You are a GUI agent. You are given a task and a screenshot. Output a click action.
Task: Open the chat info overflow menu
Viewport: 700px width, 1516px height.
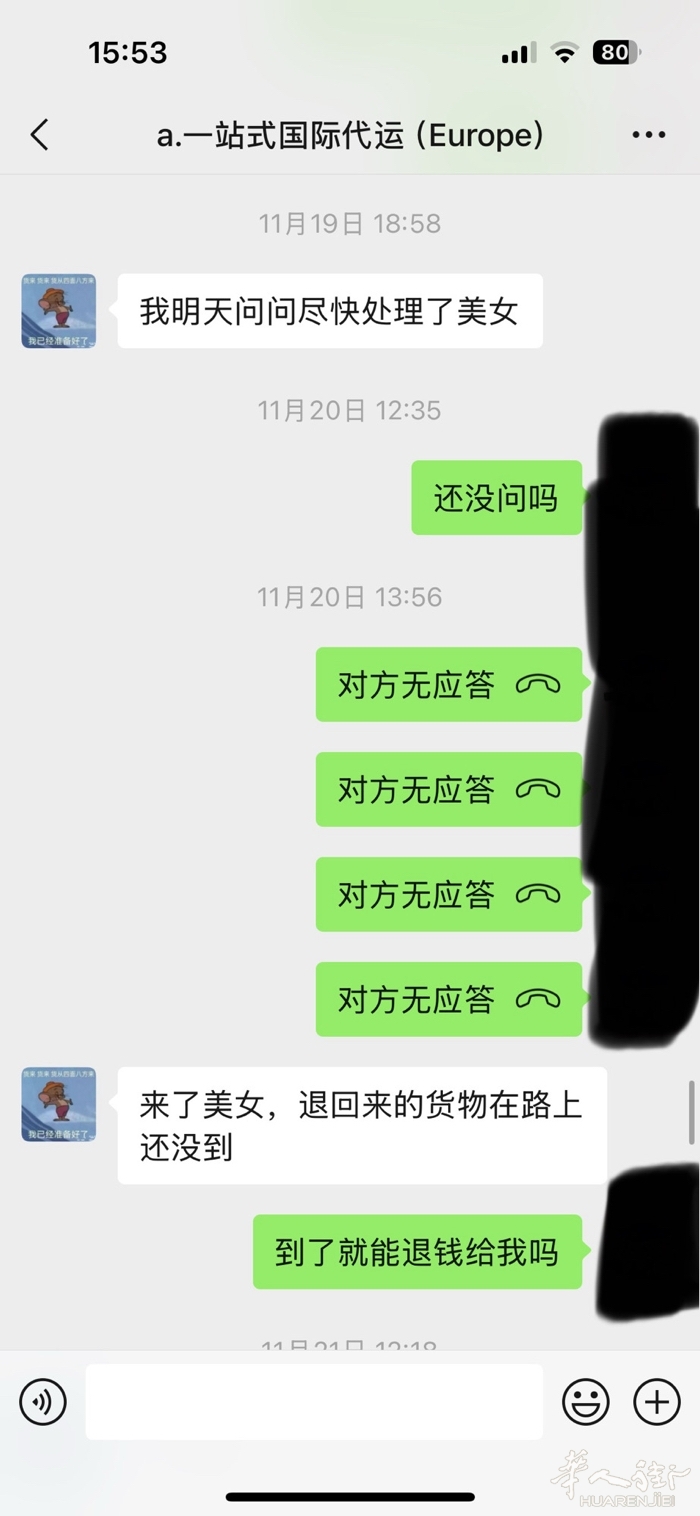(x=648, y=135)
